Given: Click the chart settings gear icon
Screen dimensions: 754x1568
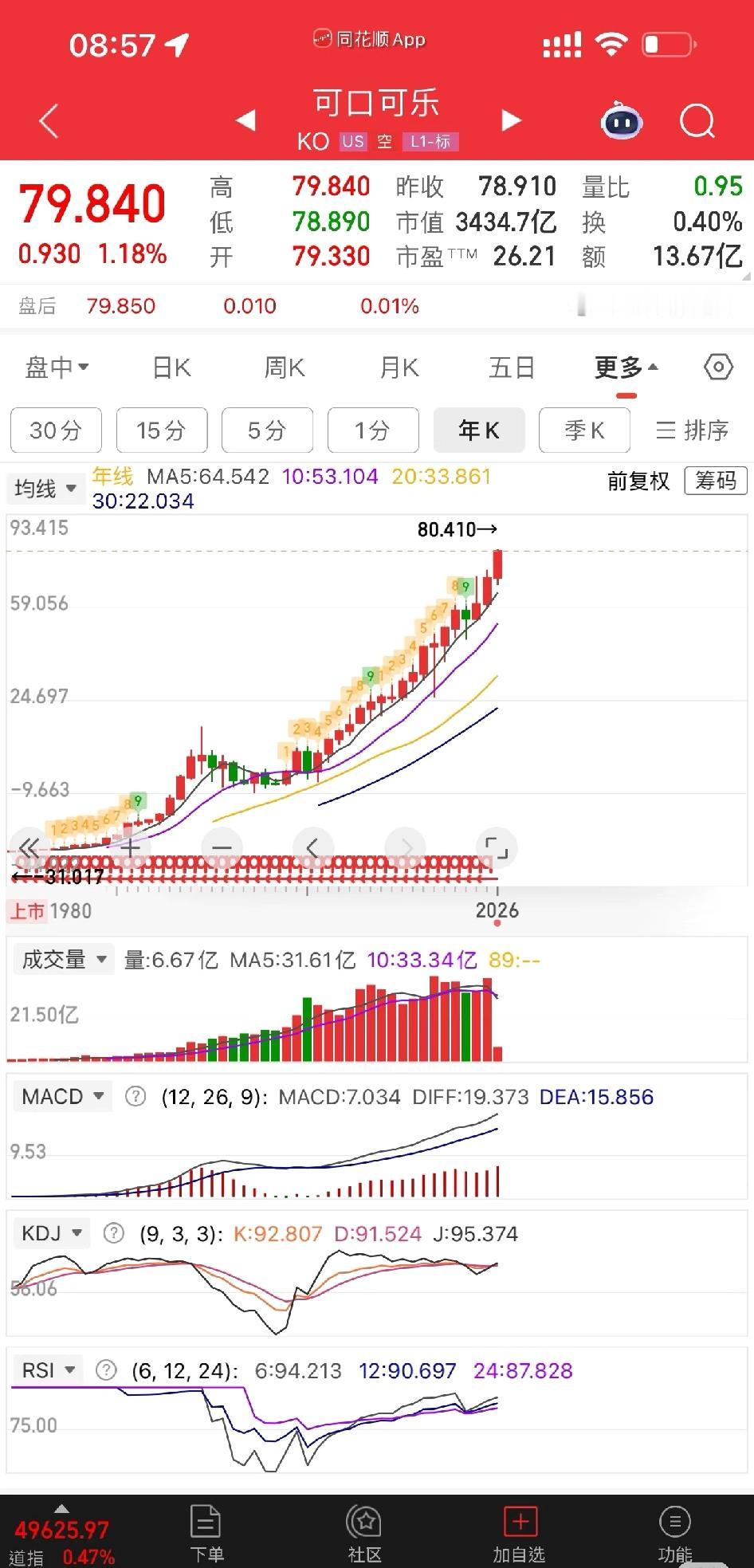Looking at the screenshot, I should click(717, 367).
